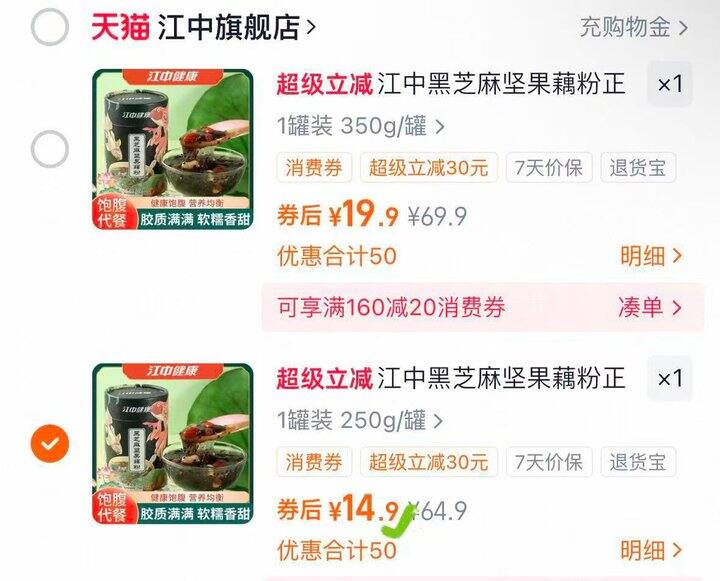Screen dimensions: 720x581
Task: Open the 250g product image
Action: click(x=172, y=443)
